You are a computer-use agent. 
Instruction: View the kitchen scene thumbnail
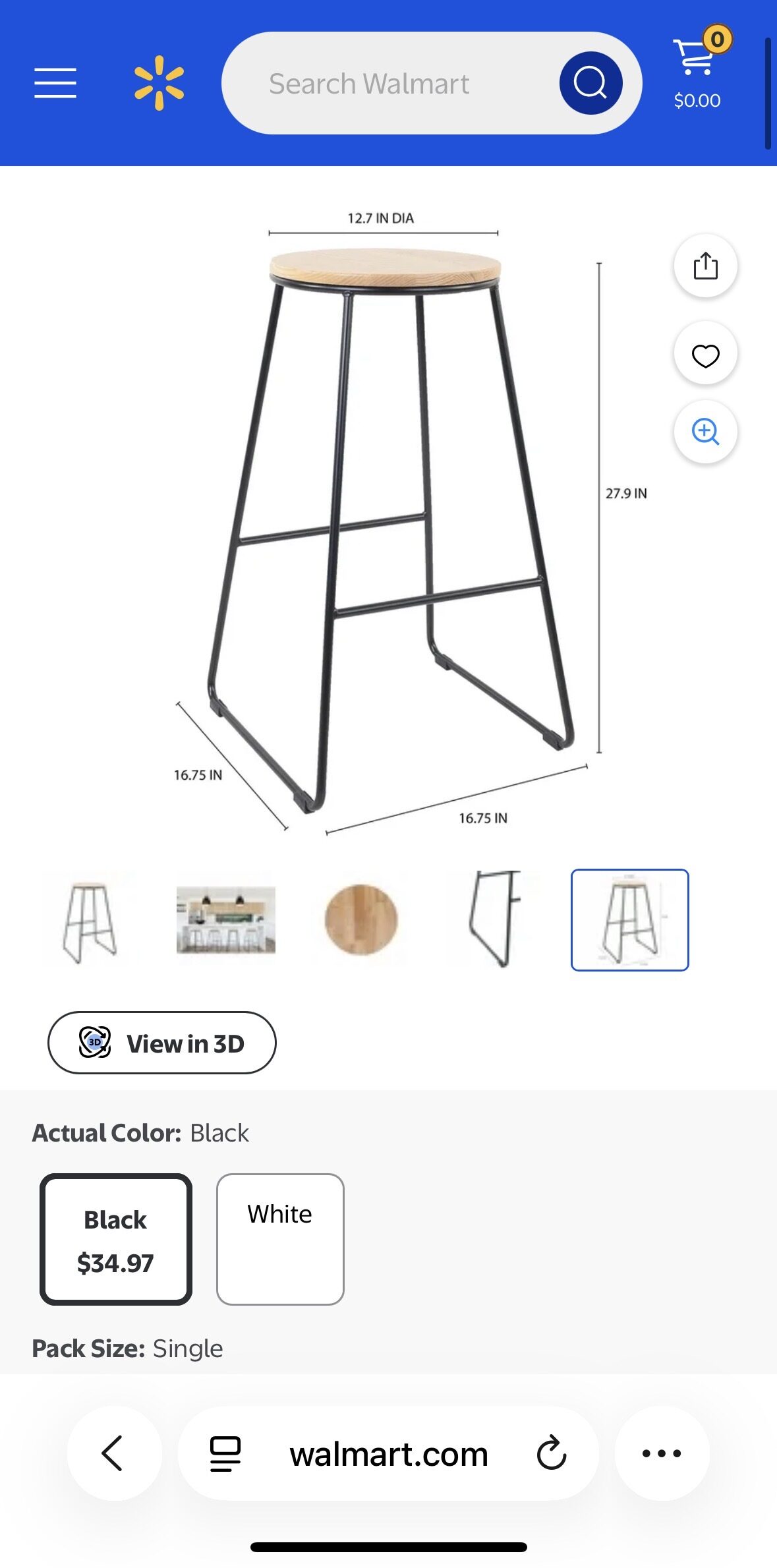coord(226,920)
